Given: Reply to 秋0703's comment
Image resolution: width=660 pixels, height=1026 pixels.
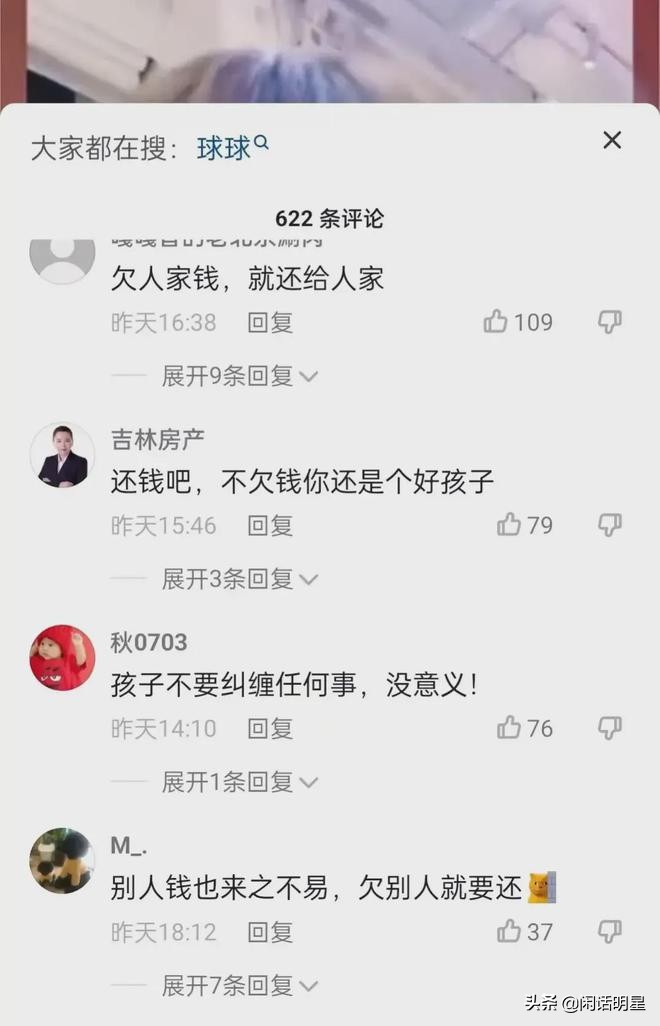Looking at the screenshot, I should coord(270,729).
